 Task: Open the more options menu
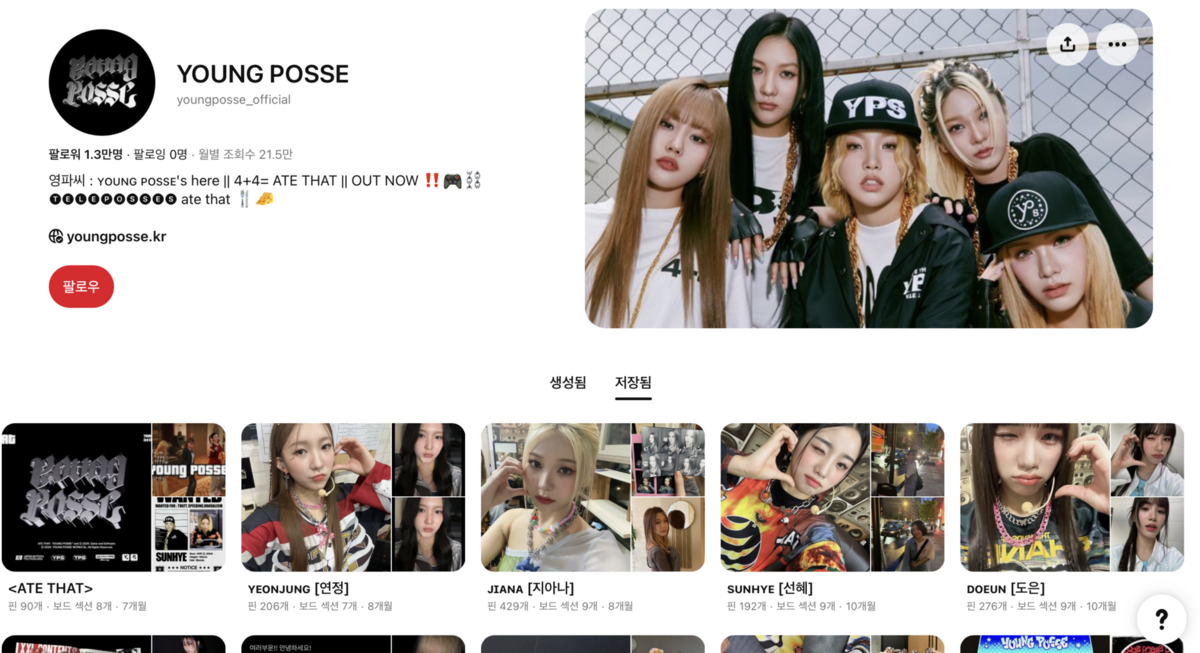1117,44
